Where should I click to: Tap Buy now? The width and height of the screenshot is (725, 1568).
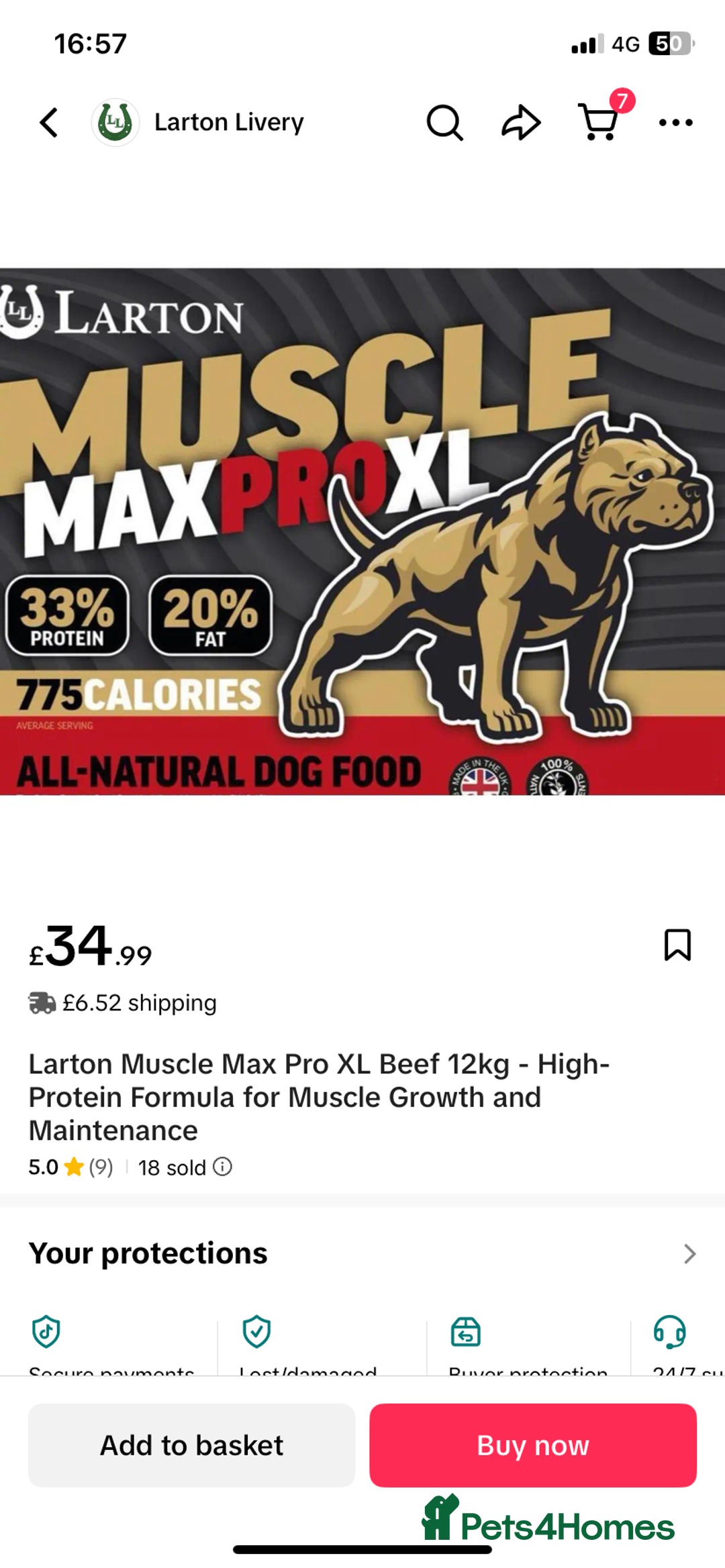(x=533, y=1445)
